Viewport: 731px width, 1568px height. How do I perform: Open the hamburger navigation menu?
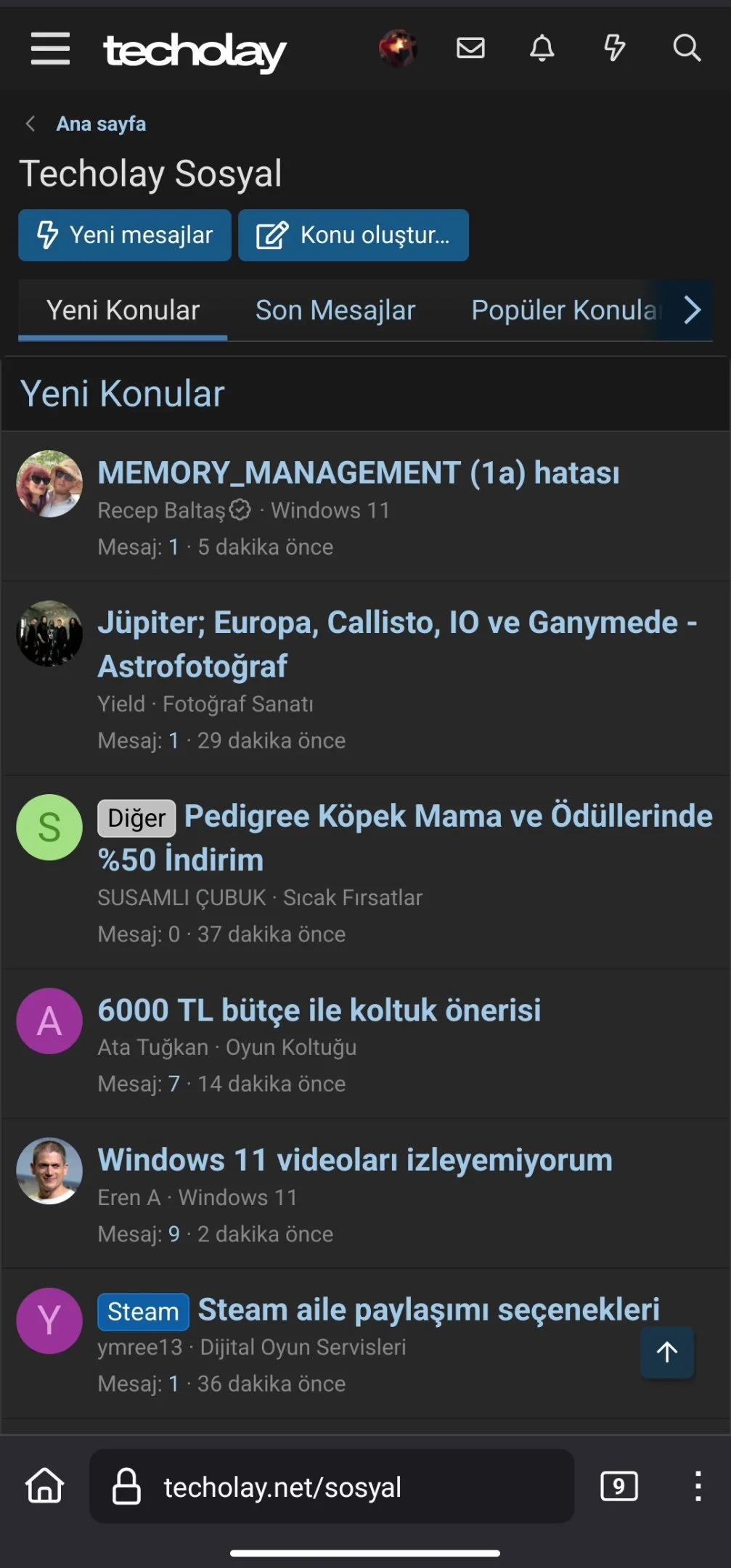[50, 49]
